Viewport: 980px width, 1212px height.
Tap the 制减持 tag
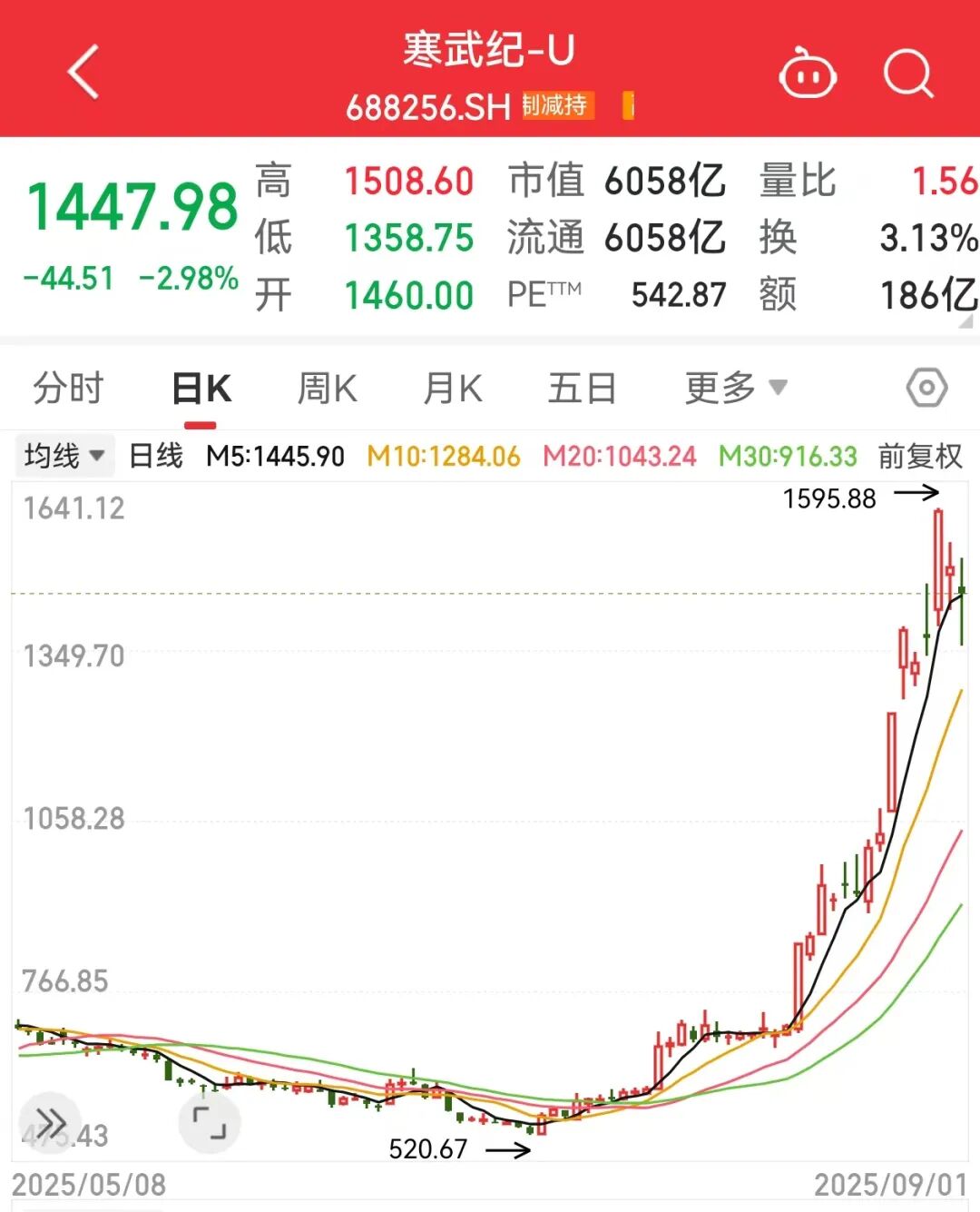pyautogui.click(x=557, y=105)
